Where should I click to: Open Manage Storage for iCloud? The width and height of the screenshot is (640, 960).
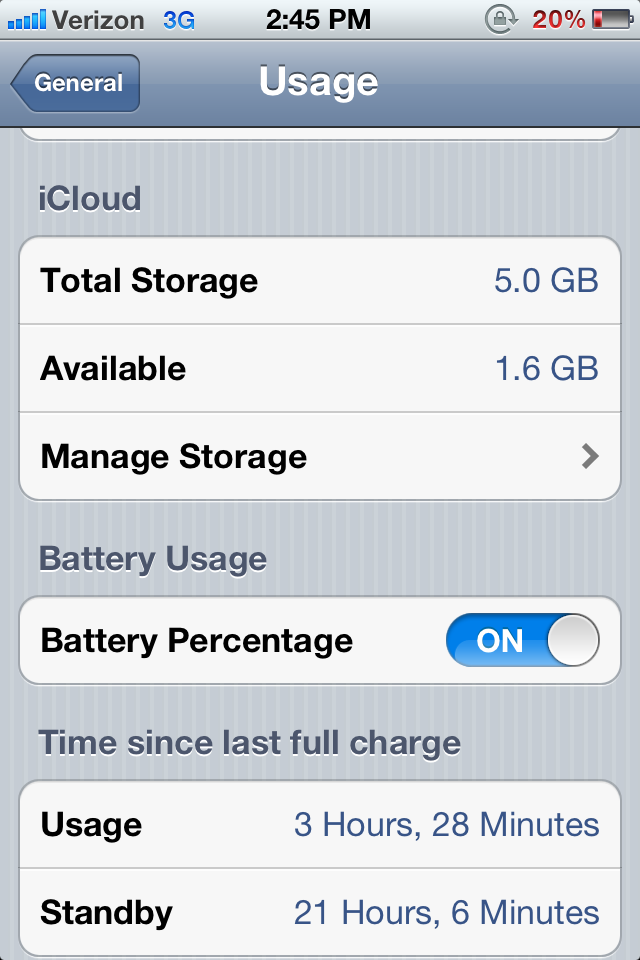pos(319,457)
